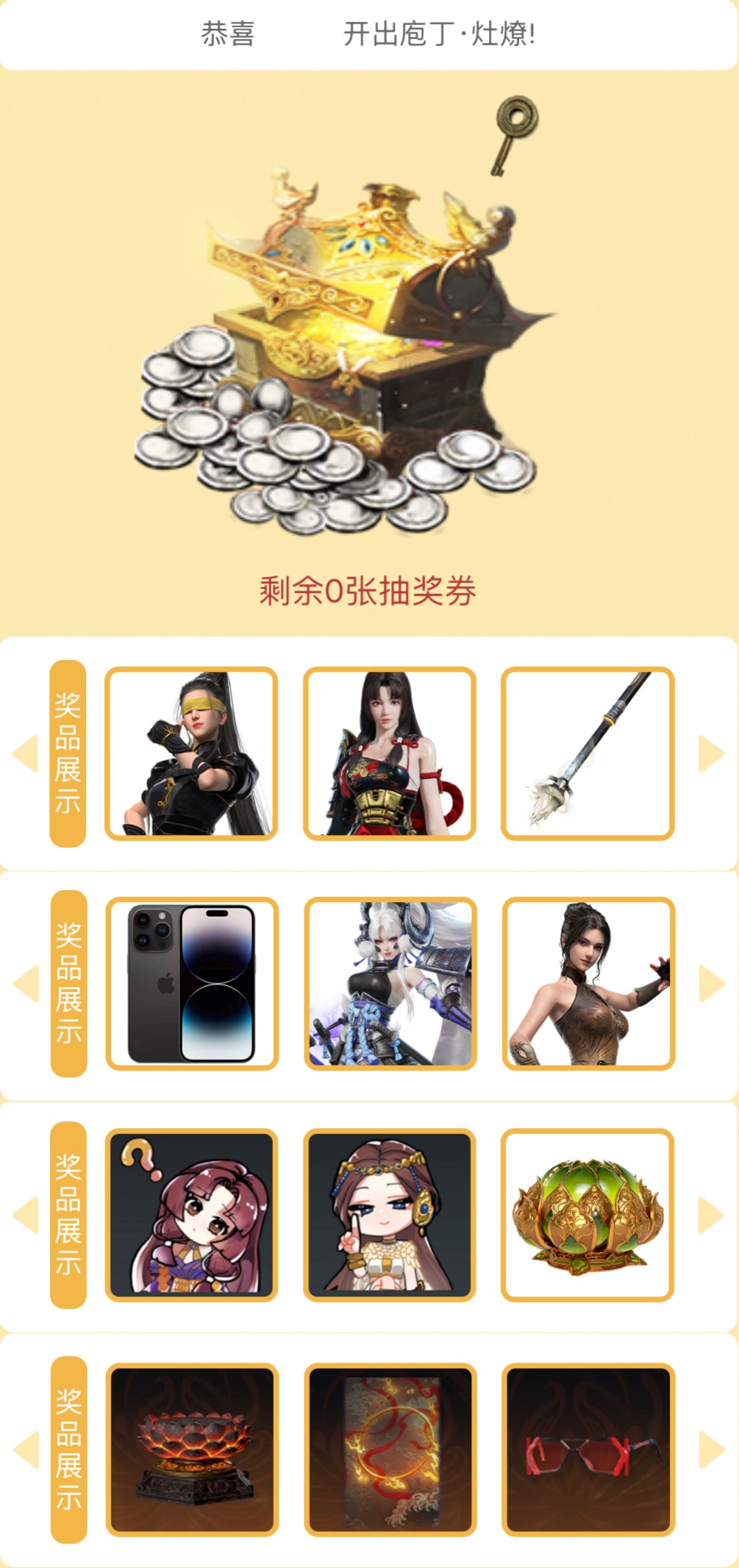Show next prizes in the red sunglasses row
The image size is (739, 1568).
(x=711, y=1449)
